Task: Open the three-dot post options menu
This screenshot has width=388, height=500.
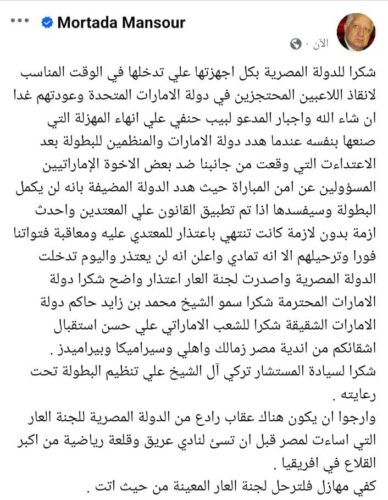Action: [20, 21]
